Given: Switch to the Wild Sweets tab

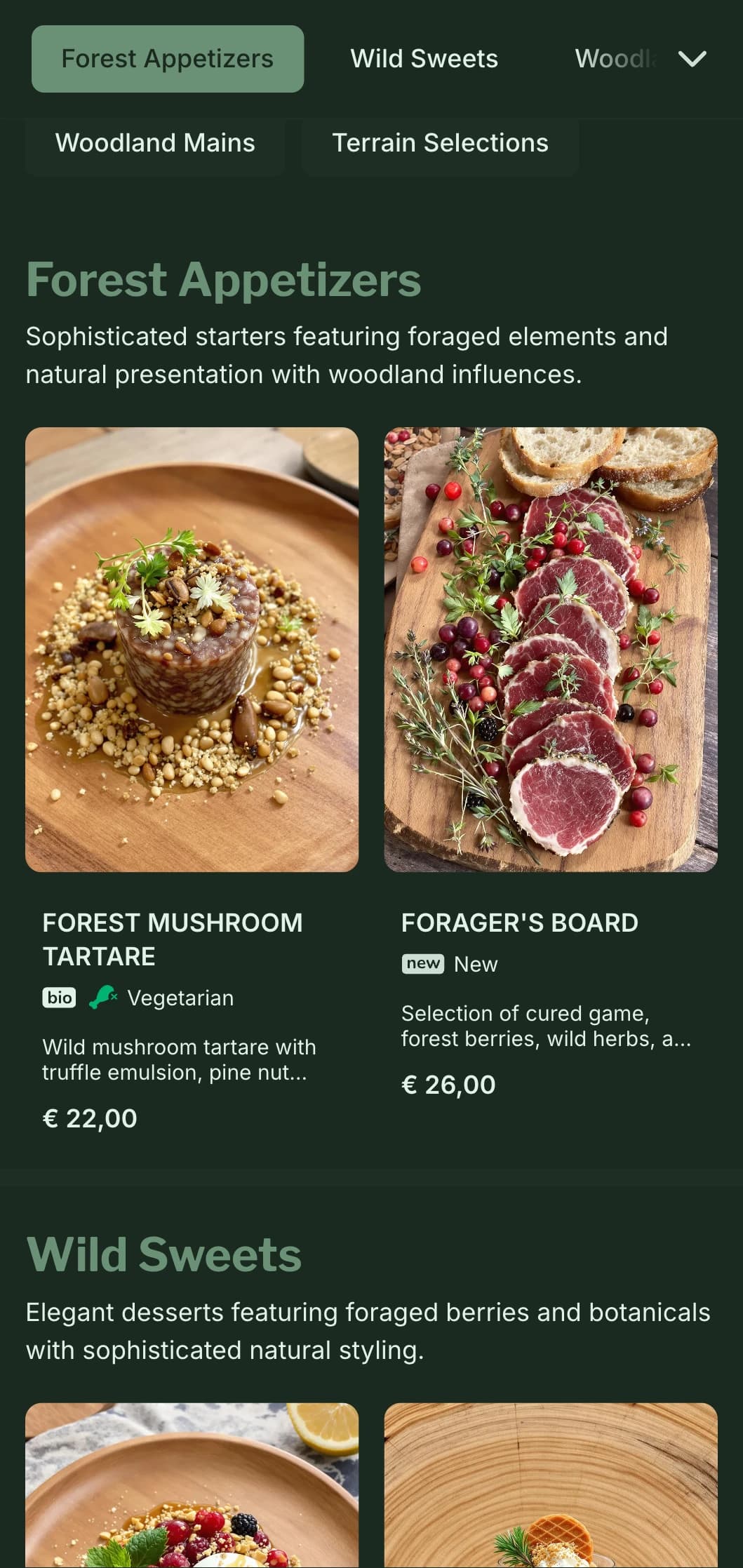Looking at the screenshot, I should pyautogui.click(x=424, y=59).
